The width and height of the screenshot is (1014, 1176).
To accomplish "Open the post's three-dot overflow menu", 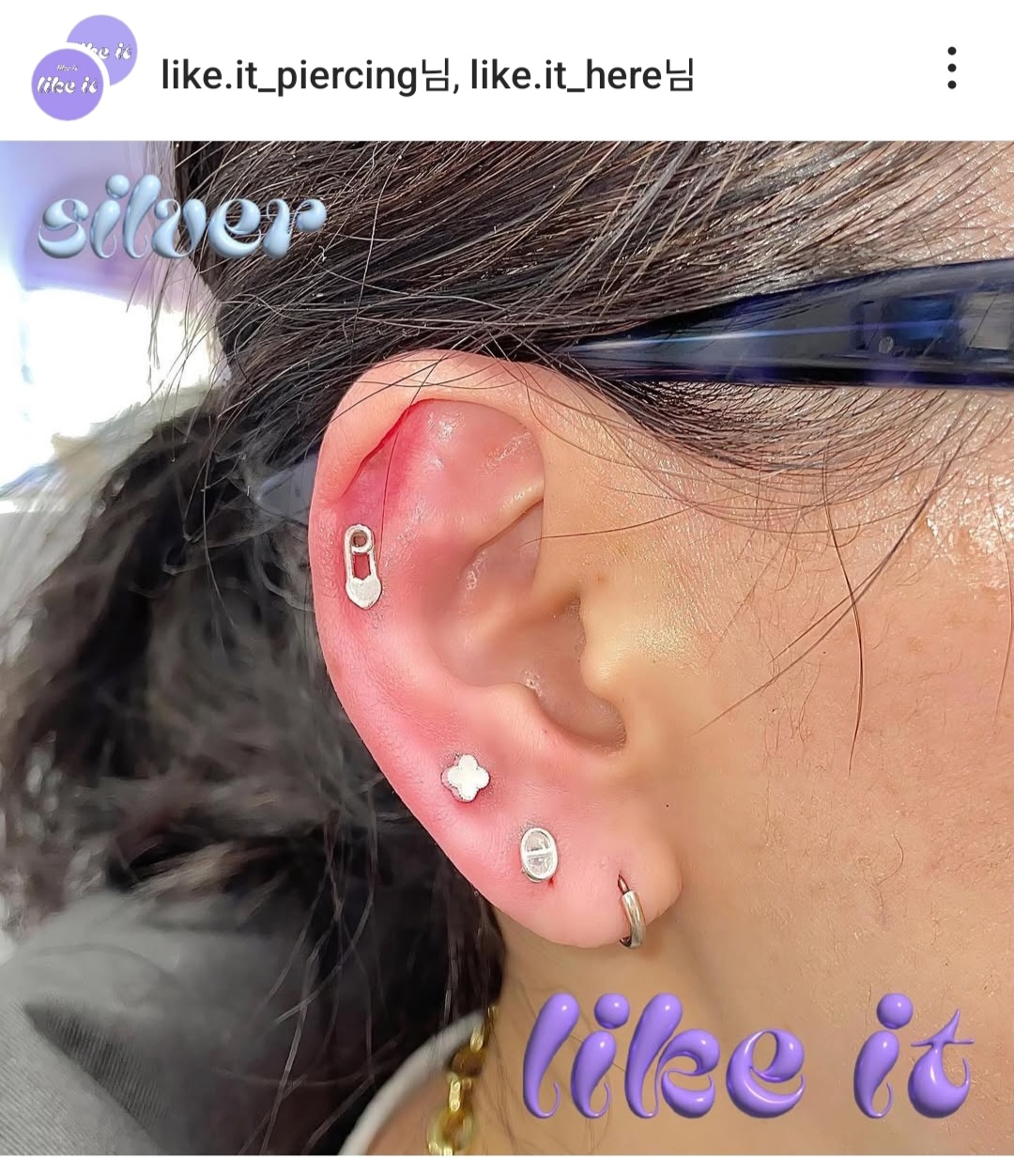I will (x=951, y=69).
